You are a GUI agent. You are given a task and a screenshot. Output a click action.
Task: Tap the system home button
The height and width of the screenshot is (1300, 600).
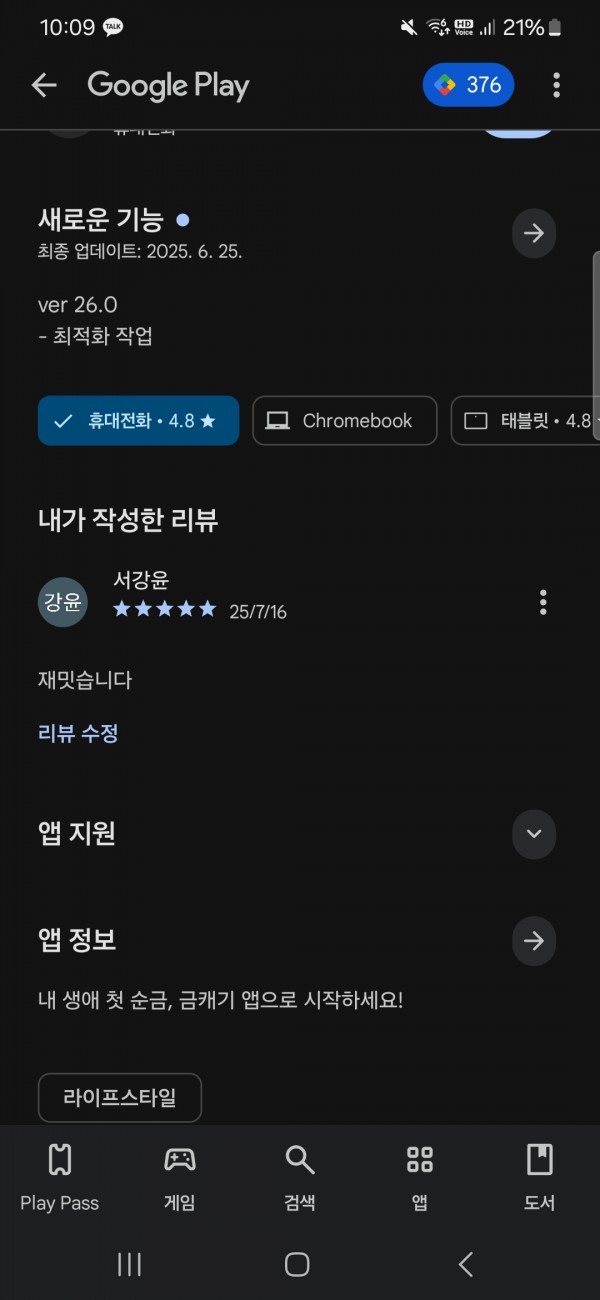coord(297,1264)
